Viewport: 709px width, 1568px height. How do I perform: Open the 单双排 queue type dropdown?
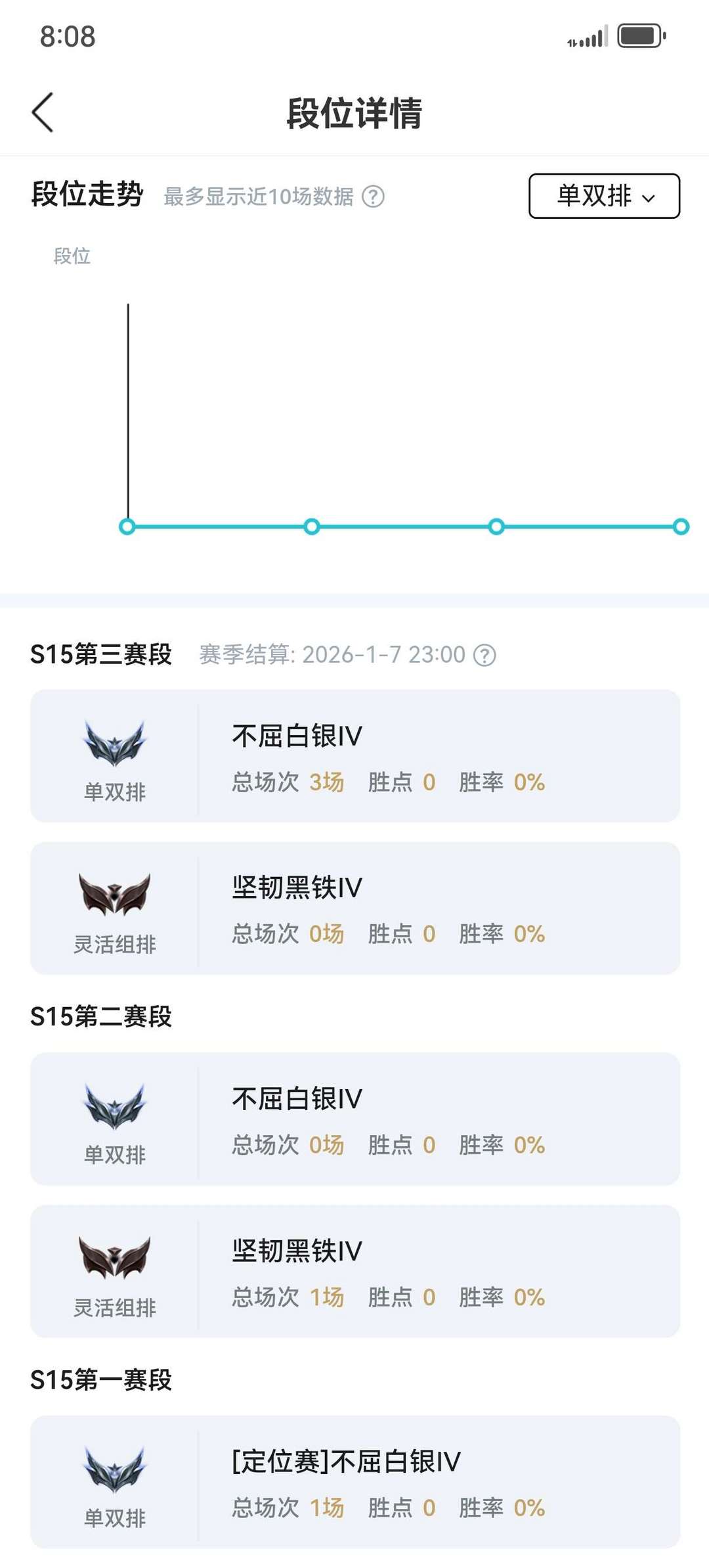coord(604,196)
